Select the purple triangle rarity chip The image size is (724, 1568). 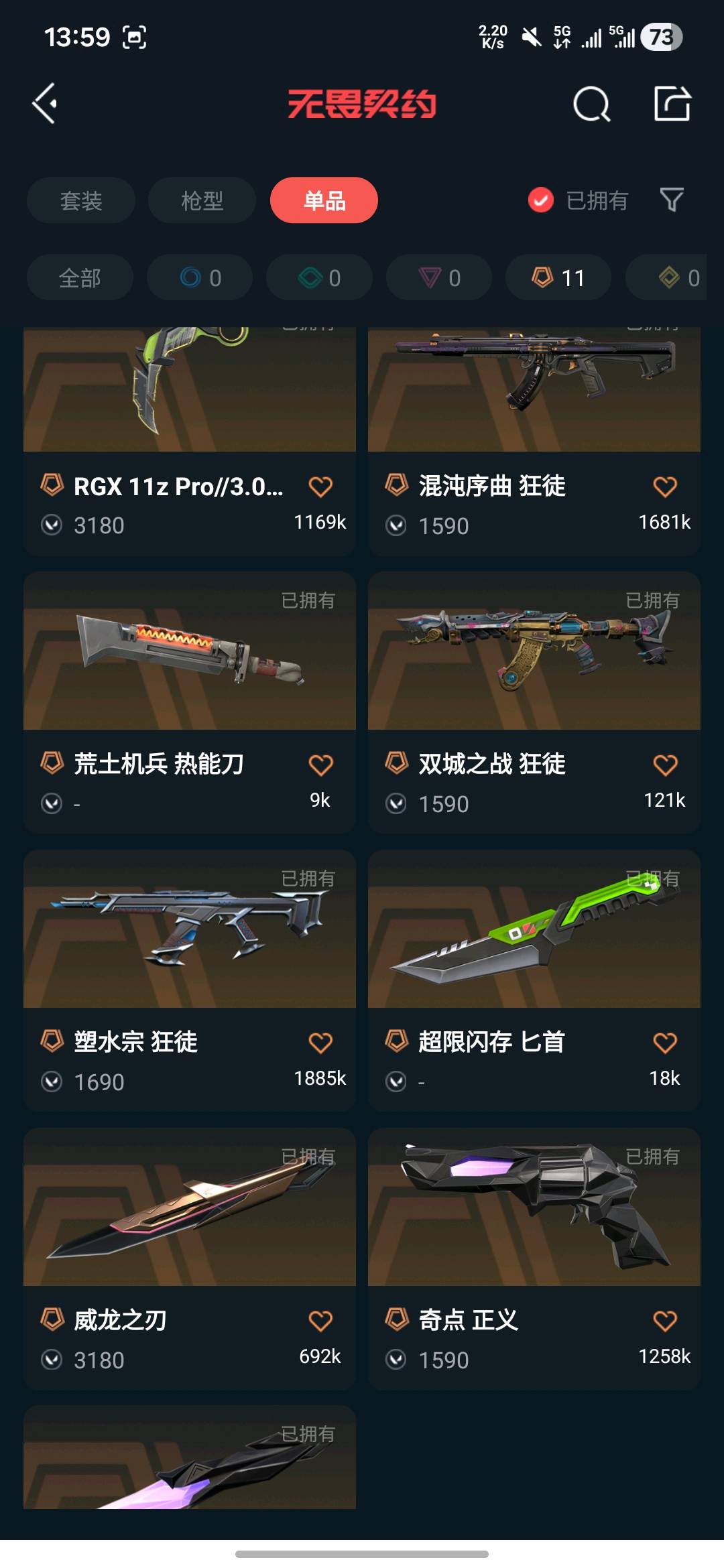[439, 277]
